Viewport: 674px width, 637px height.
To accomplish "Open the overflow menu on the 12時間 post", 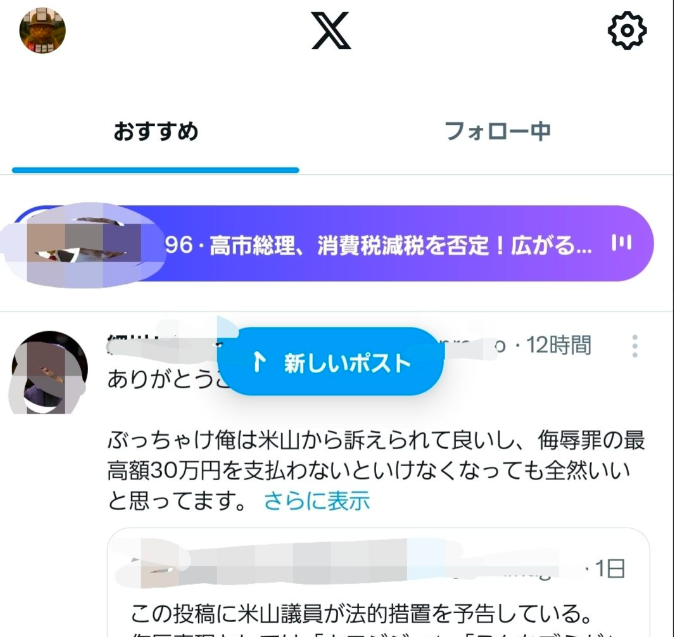I will 634,346.
